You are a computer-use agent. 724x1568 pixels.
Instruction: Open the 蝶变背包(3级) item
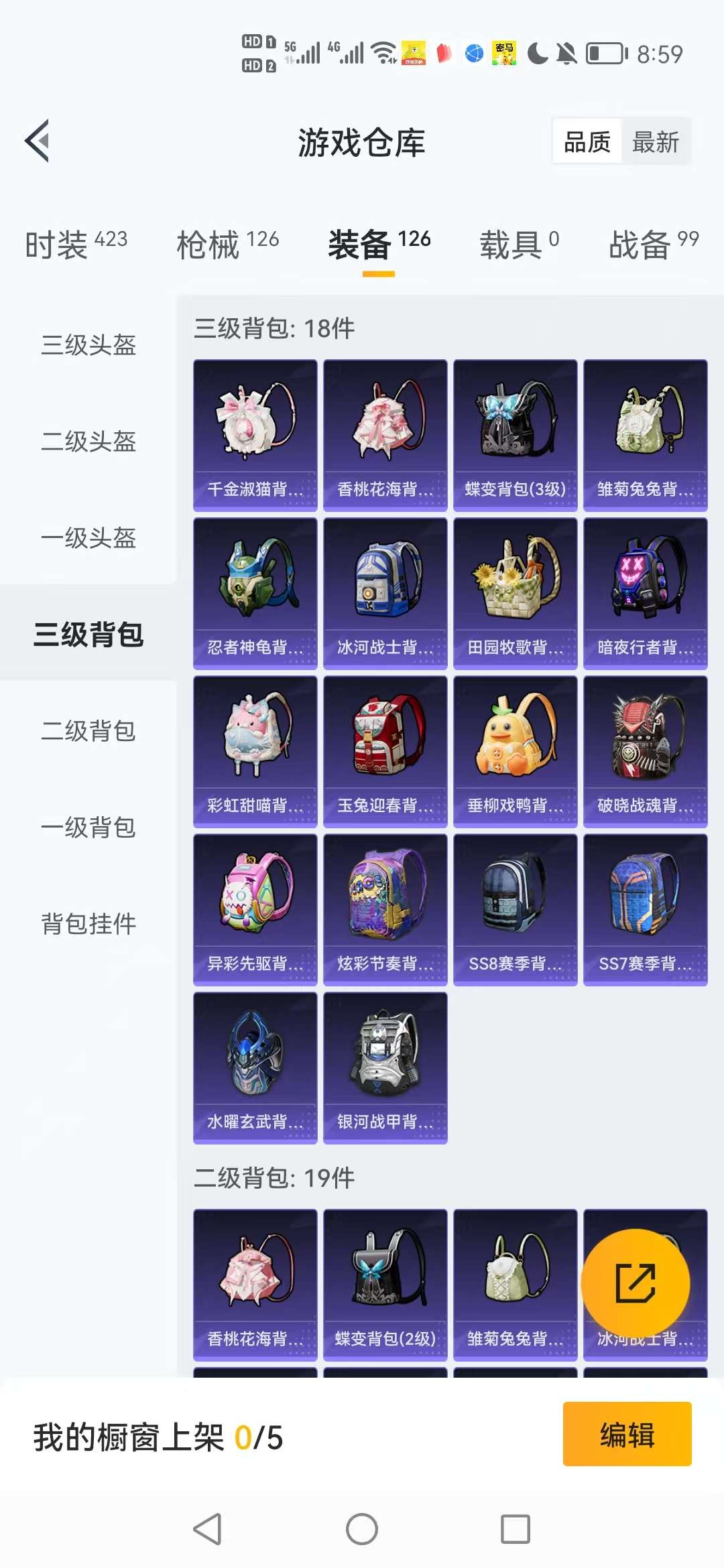515,436
